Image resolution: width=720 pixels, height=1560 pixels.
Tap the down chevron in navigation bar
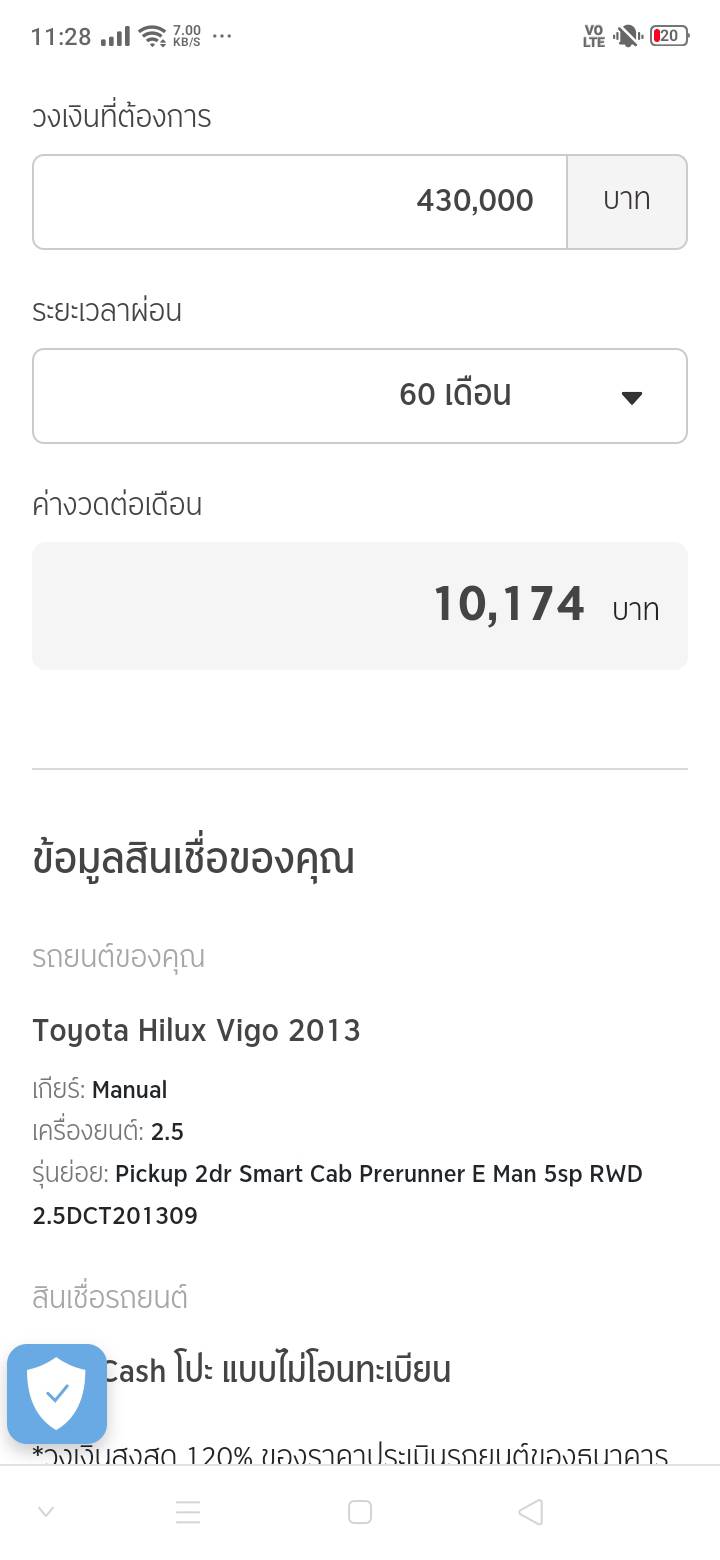click(46, 1512)
